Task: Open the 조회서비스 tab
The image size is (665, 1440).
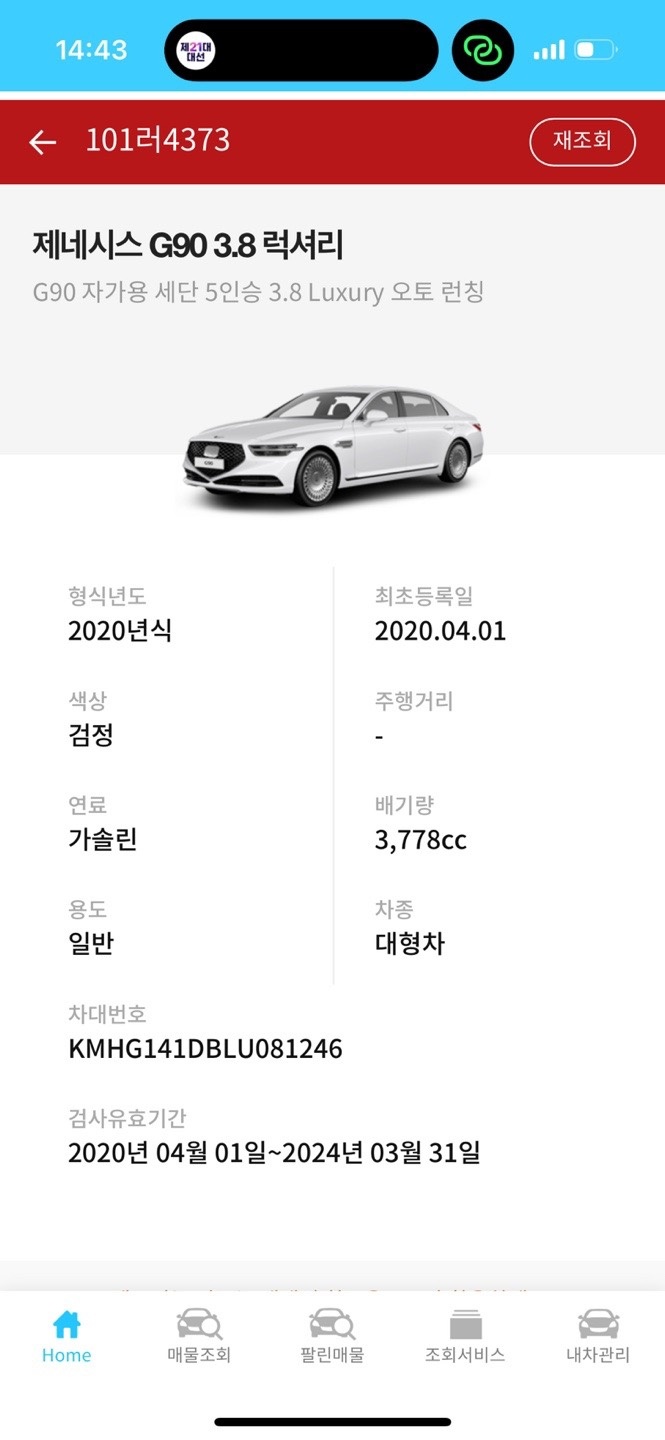Action: click(465, 1337)
